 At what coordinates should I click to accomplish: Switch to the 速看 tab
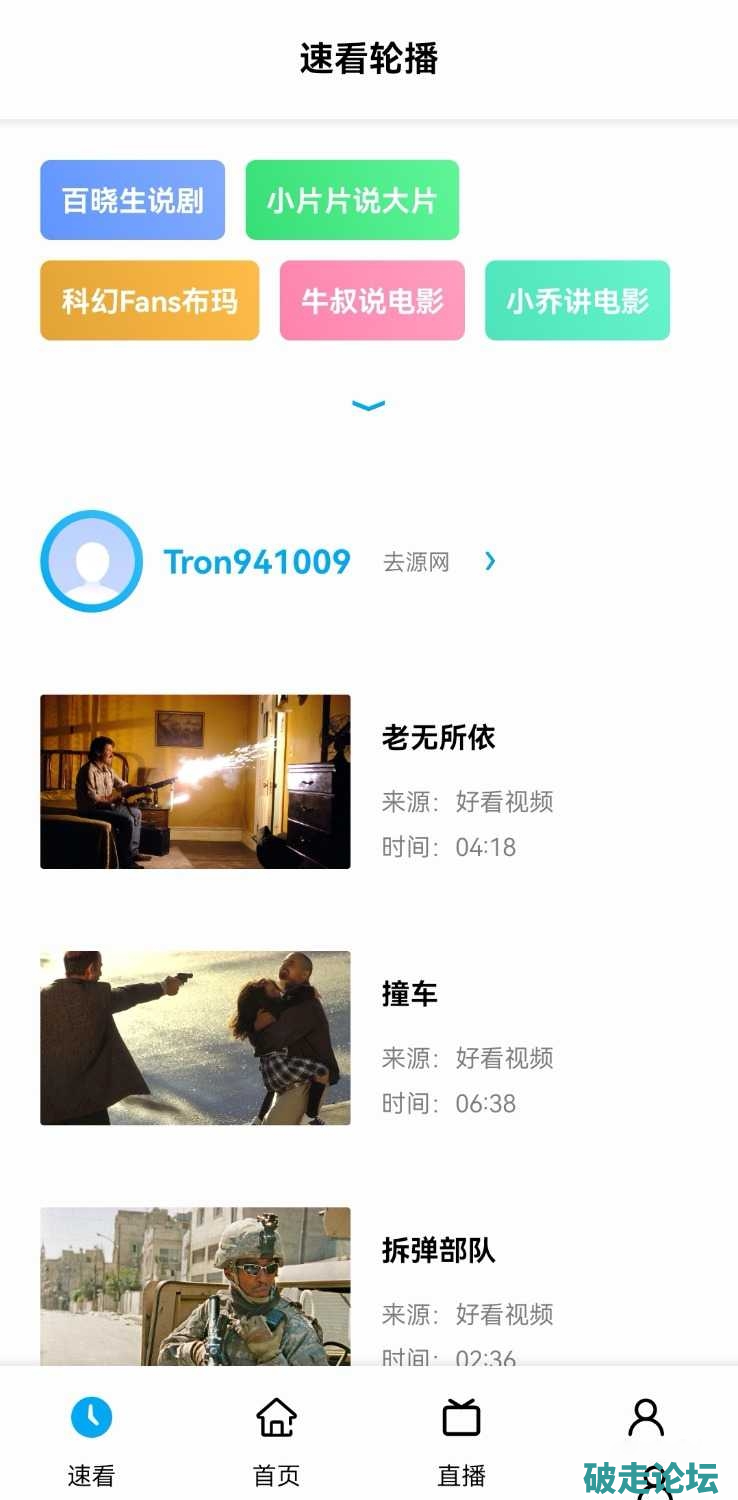point(91,1436)
